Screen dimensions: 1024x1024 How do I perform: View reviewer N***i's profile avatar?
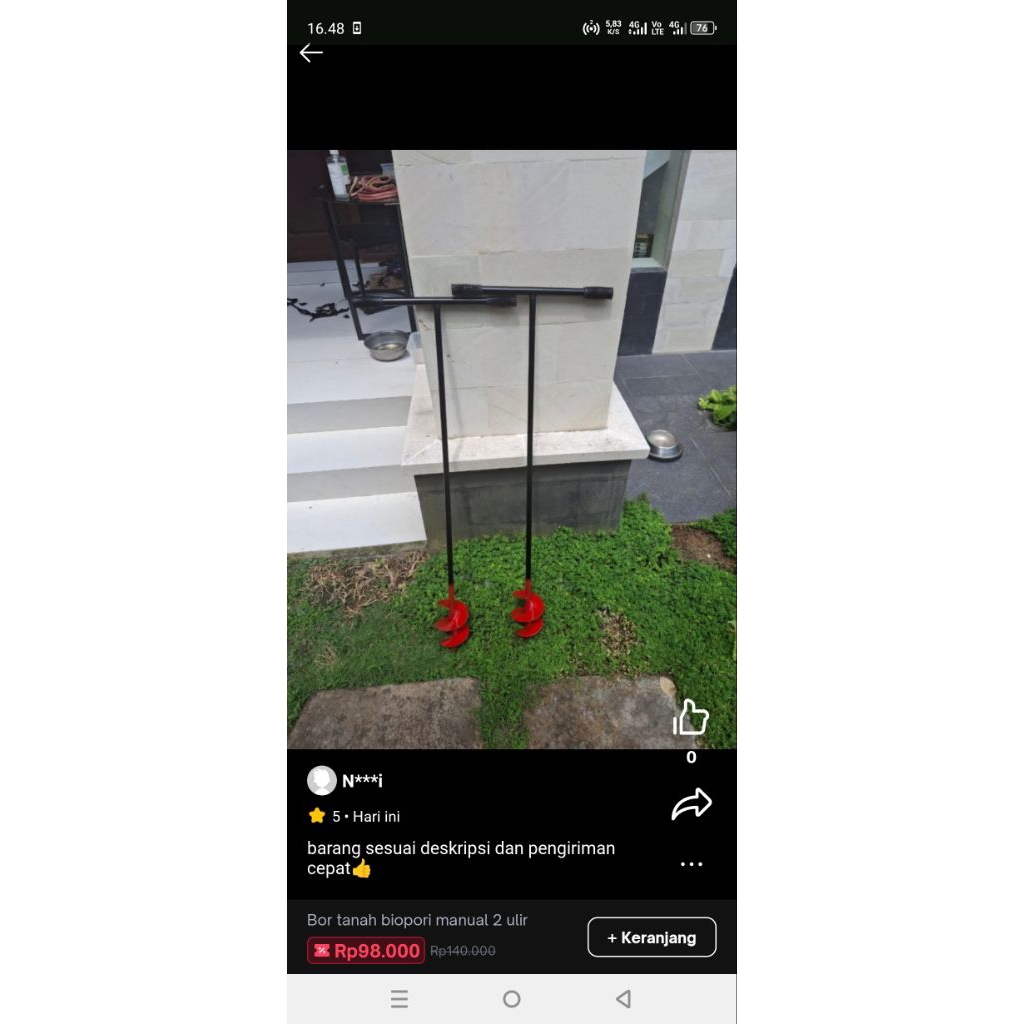pyautogui.click(x=321, y=781)
